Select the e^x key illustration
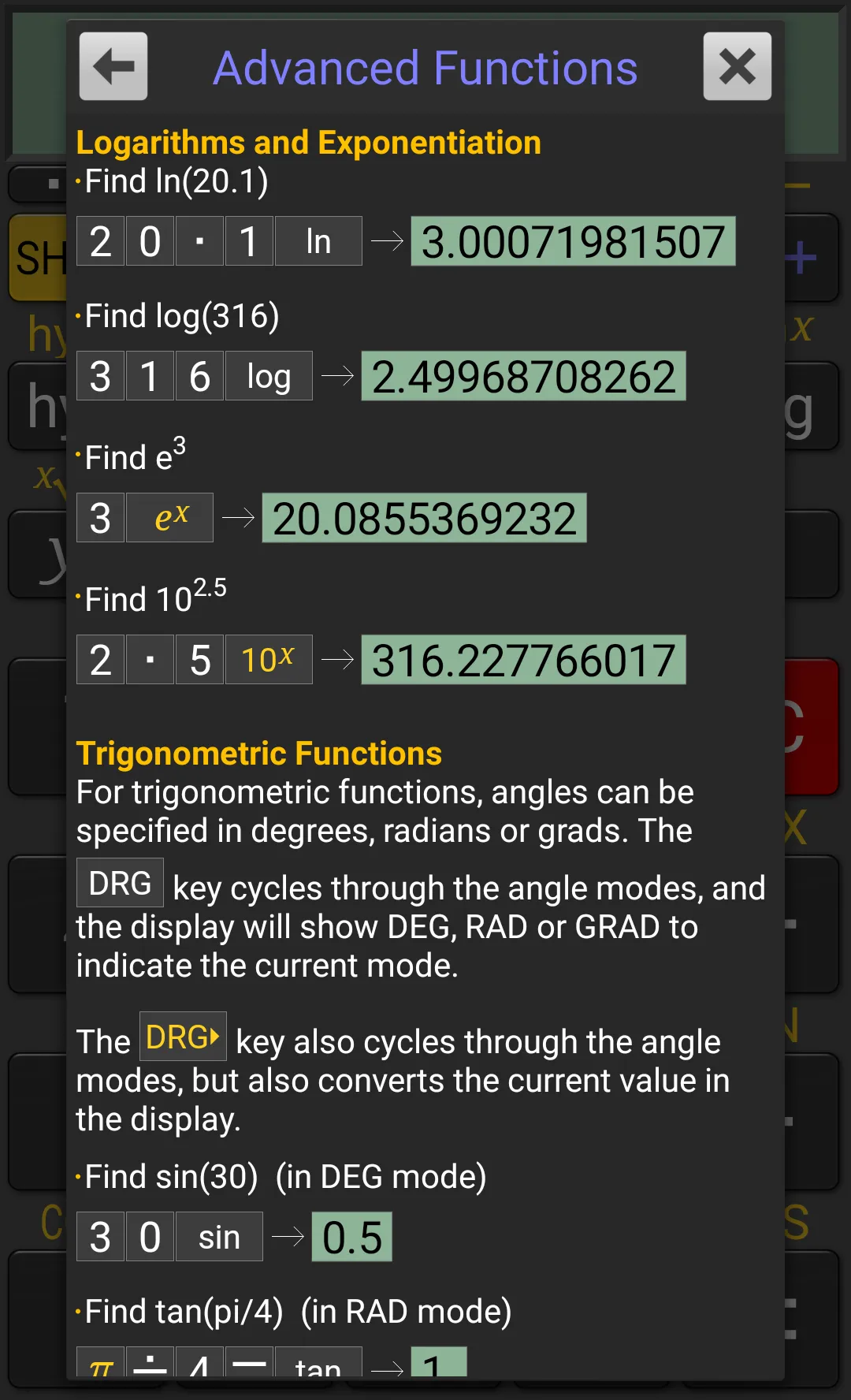This screenshot has width=851, height=1400. coord(170,517)
